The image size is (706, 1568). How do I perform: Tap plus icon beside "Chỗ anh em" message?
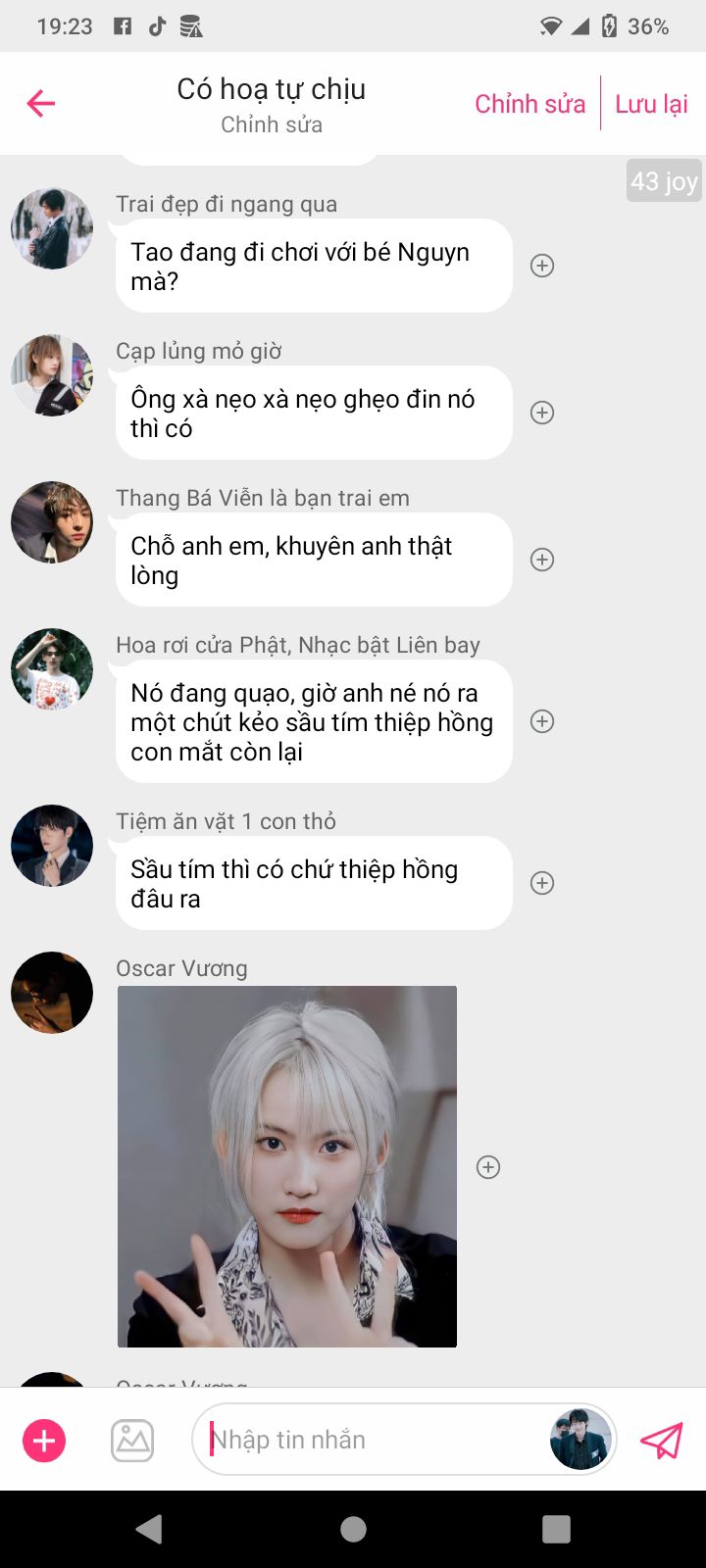542,560
